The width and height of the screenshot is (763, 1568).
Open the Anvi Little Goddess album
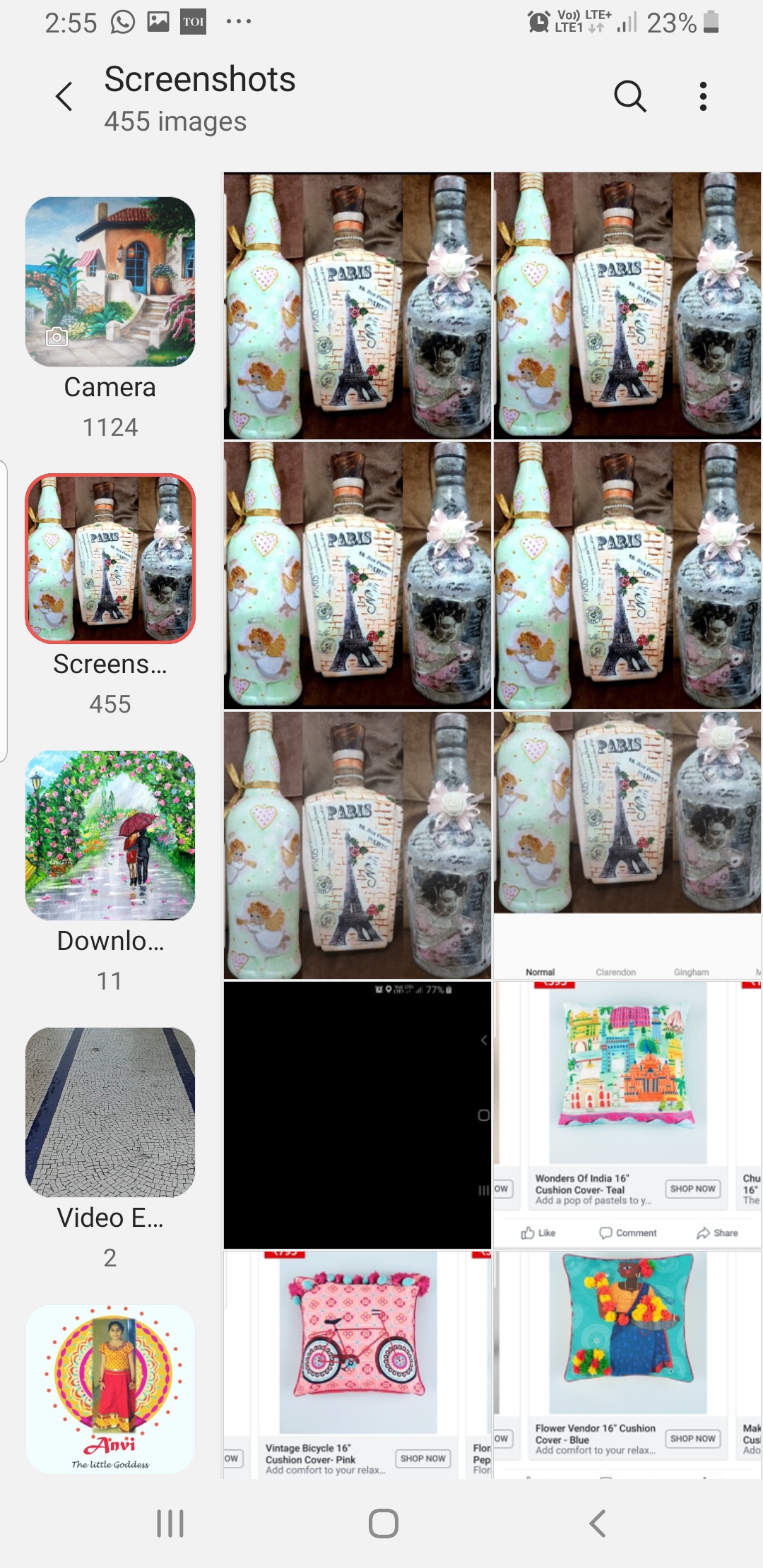(x=110, y=1389)
